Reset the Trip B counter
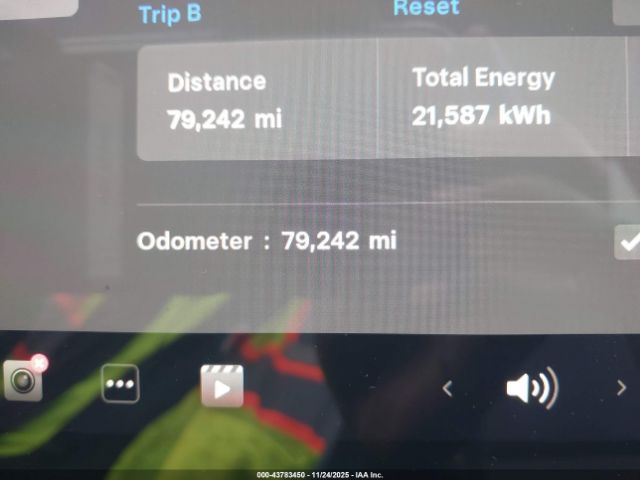Screen dimensions: 640x480 click(426, 8)
